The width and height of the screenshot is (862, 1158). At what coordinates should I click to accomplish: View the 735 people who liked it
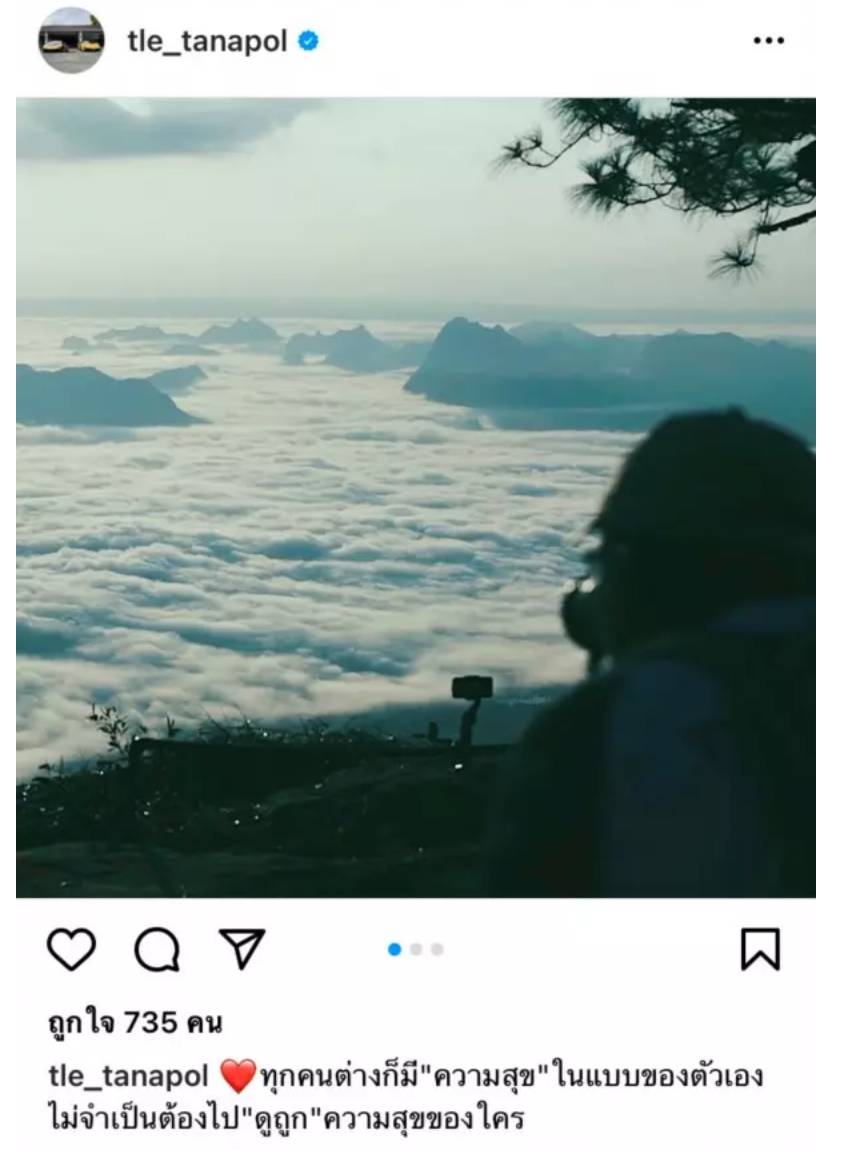coord(135,1023)
